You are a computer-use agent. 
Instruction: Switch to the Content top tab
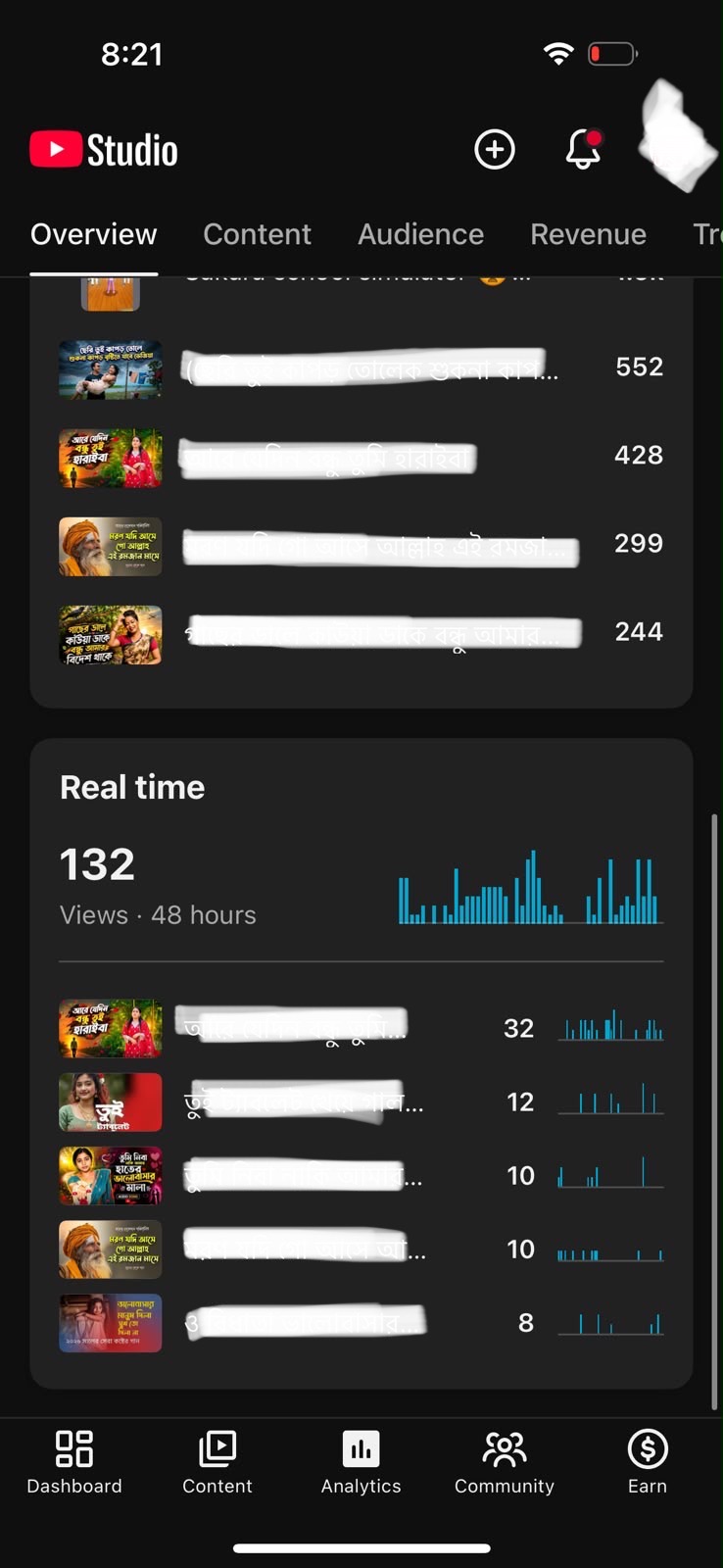(x=257, y=234)
